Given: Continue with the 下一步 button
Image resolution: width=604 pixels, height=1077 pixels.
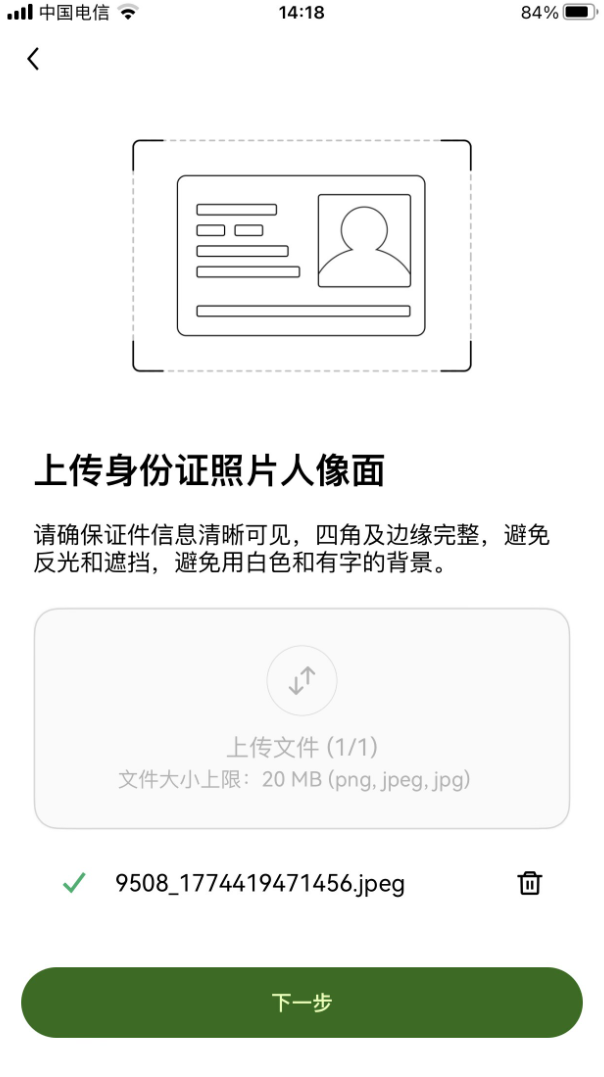Looking at the screenshot, I should [x=301, y=1002].
